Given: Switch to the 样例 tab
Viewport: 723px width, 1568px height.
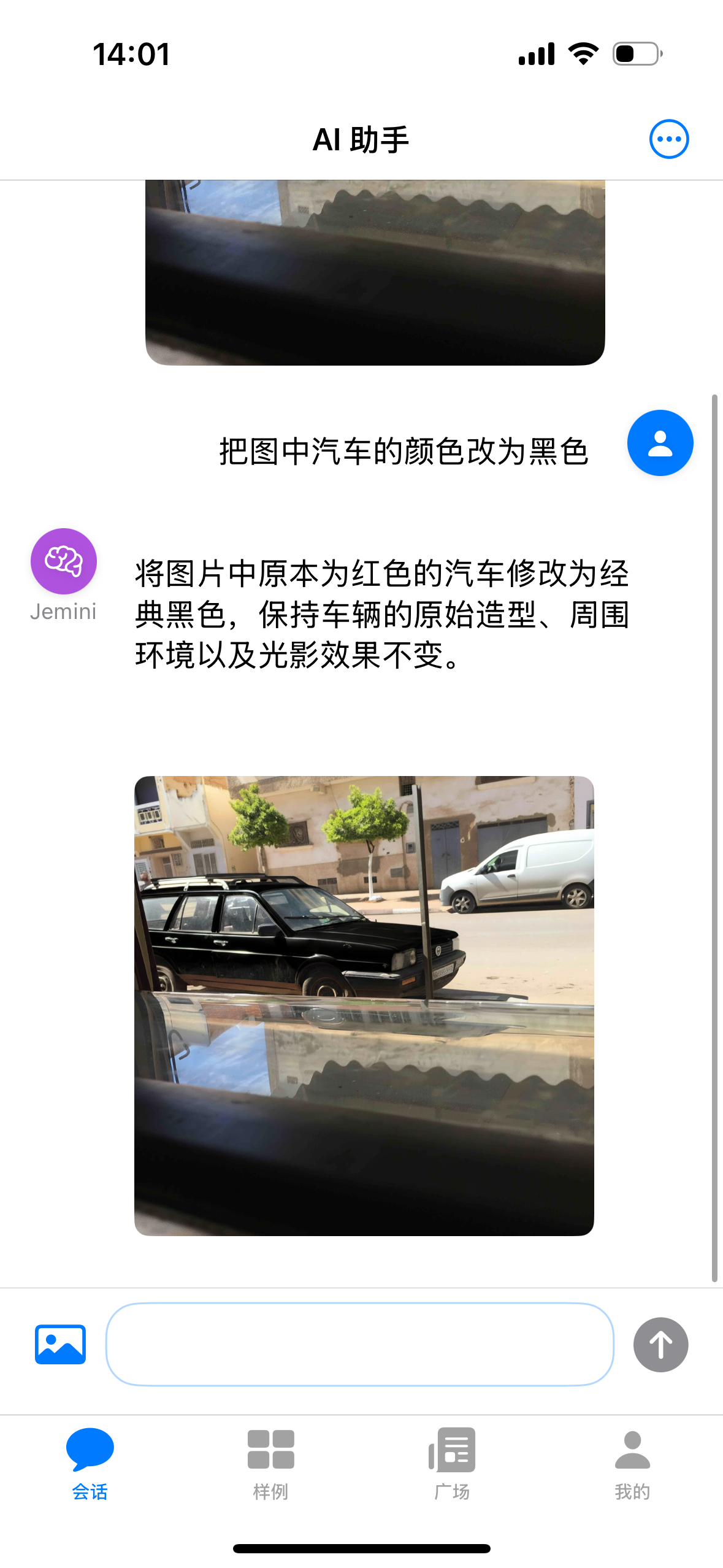Looking at the screenshot, I should [x=270, y=1464].
